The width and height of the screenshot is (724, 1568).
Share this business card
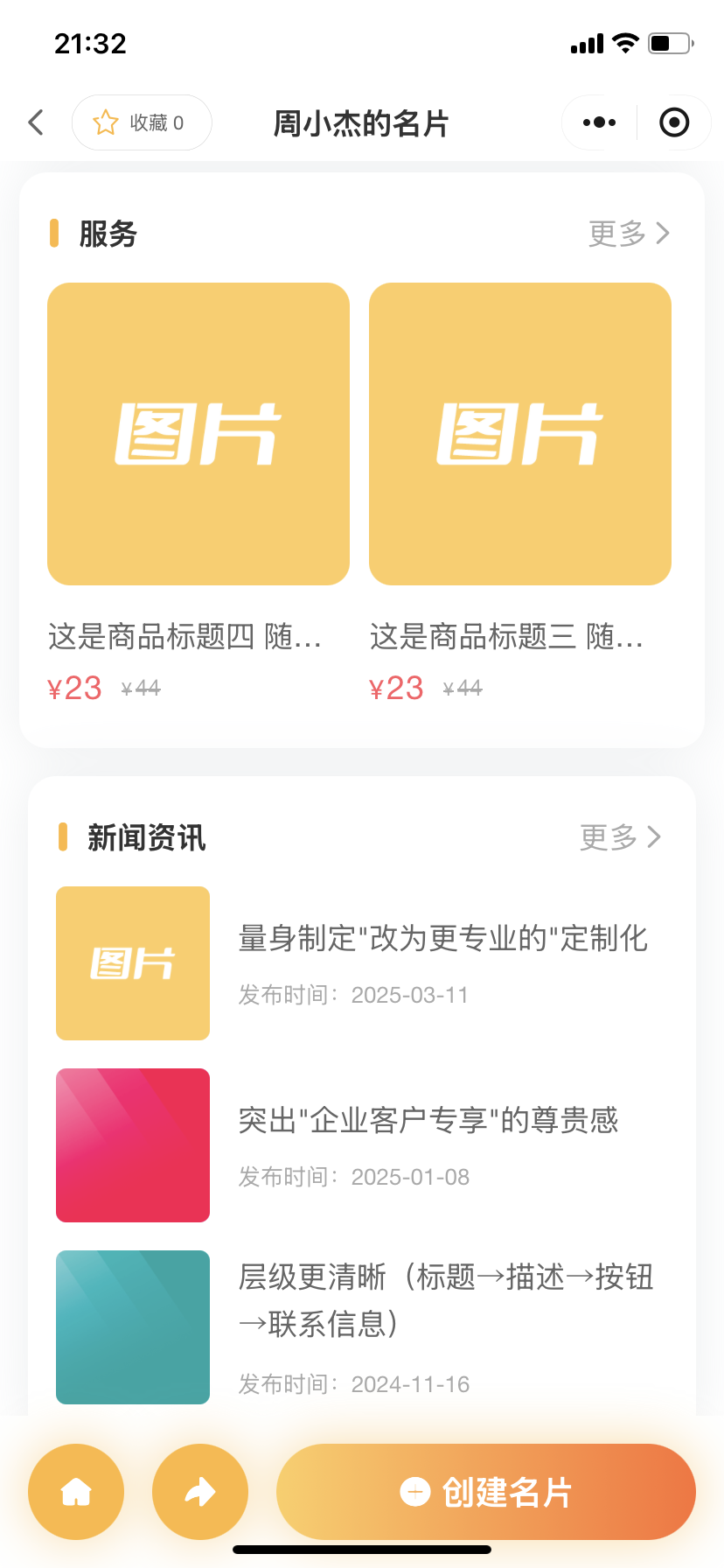pos(200,1492)
